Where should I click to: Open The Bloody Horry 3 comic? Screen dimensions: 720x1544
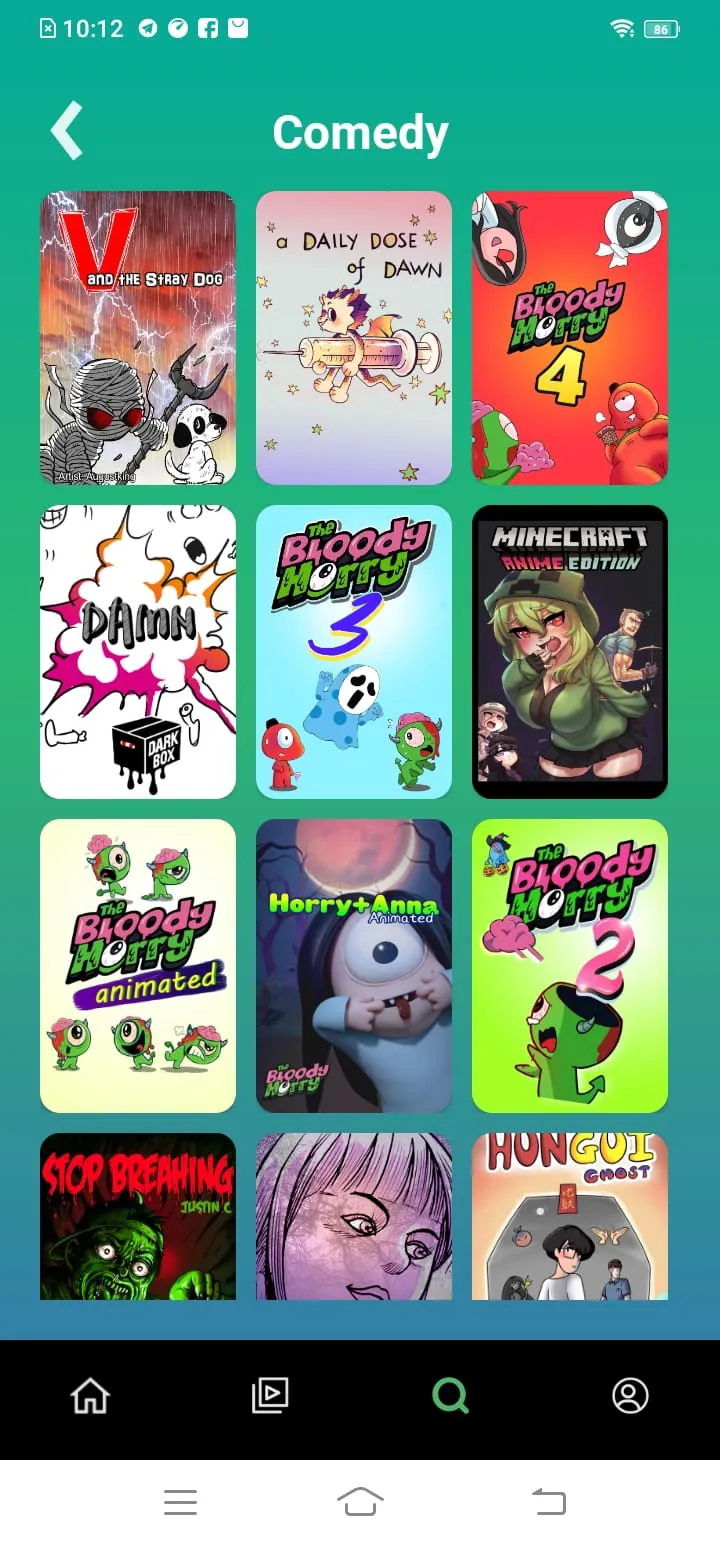coord(354,652)
